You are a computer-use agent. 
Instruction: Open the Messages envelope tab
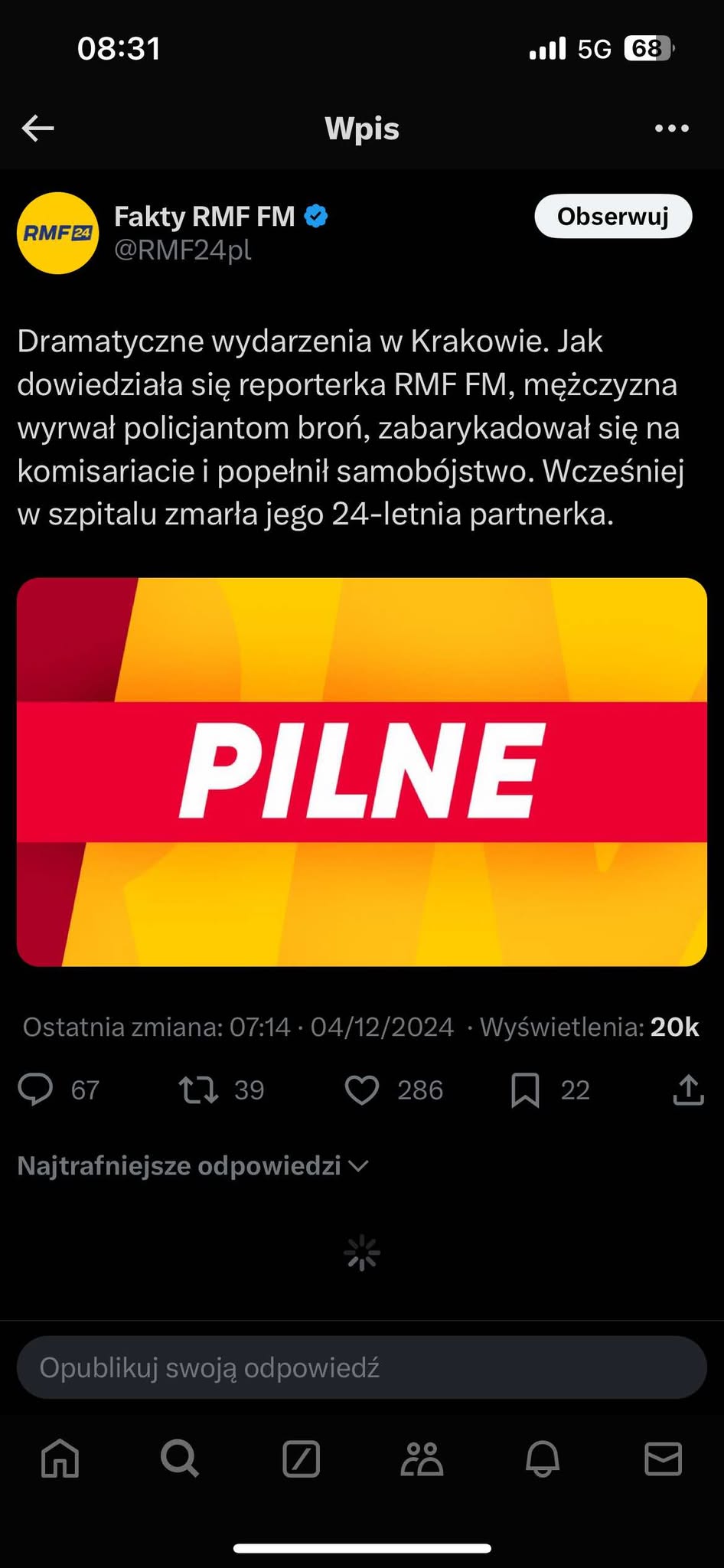coord(663,1459)
